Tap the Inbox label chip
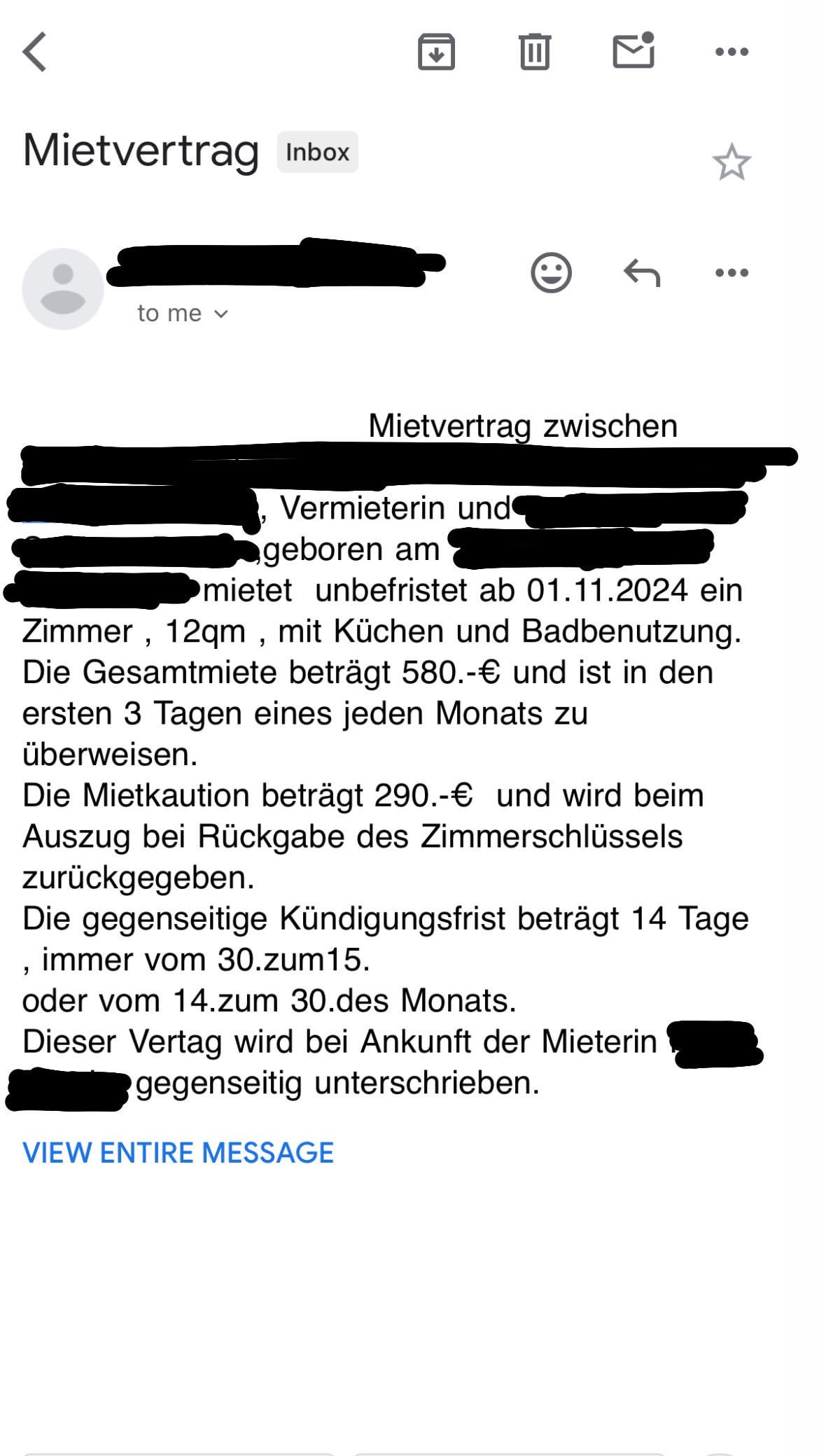 (x=318, y=152)
